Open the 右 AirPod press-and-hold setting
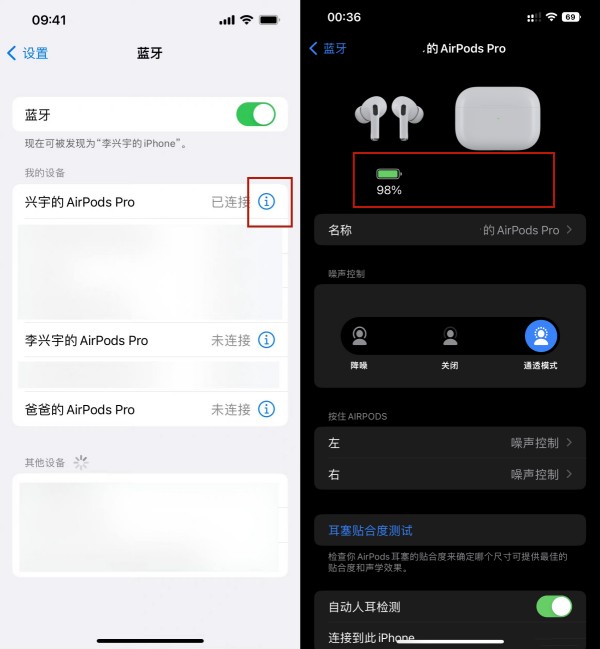 coord(449,474)
